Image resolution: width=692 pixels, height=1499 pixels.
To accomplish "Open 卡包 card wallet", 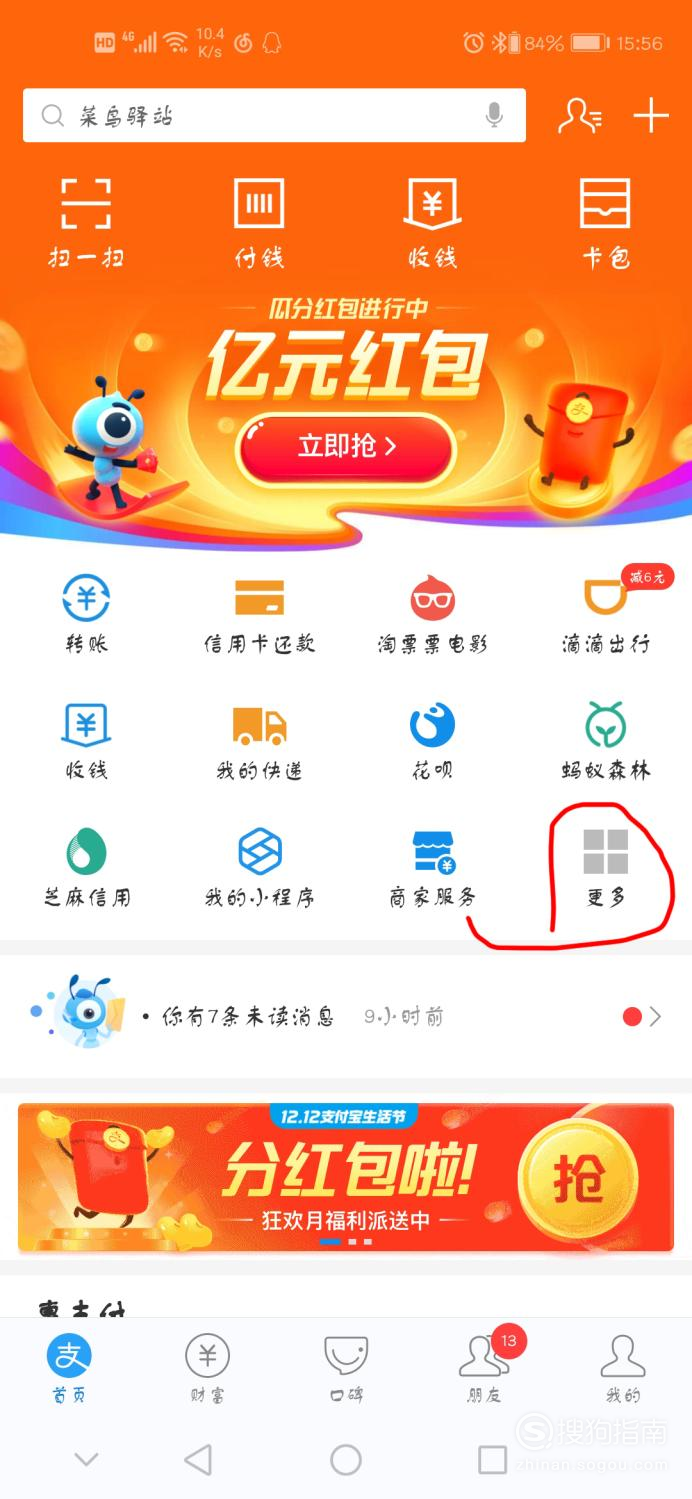I will [605, 223].
